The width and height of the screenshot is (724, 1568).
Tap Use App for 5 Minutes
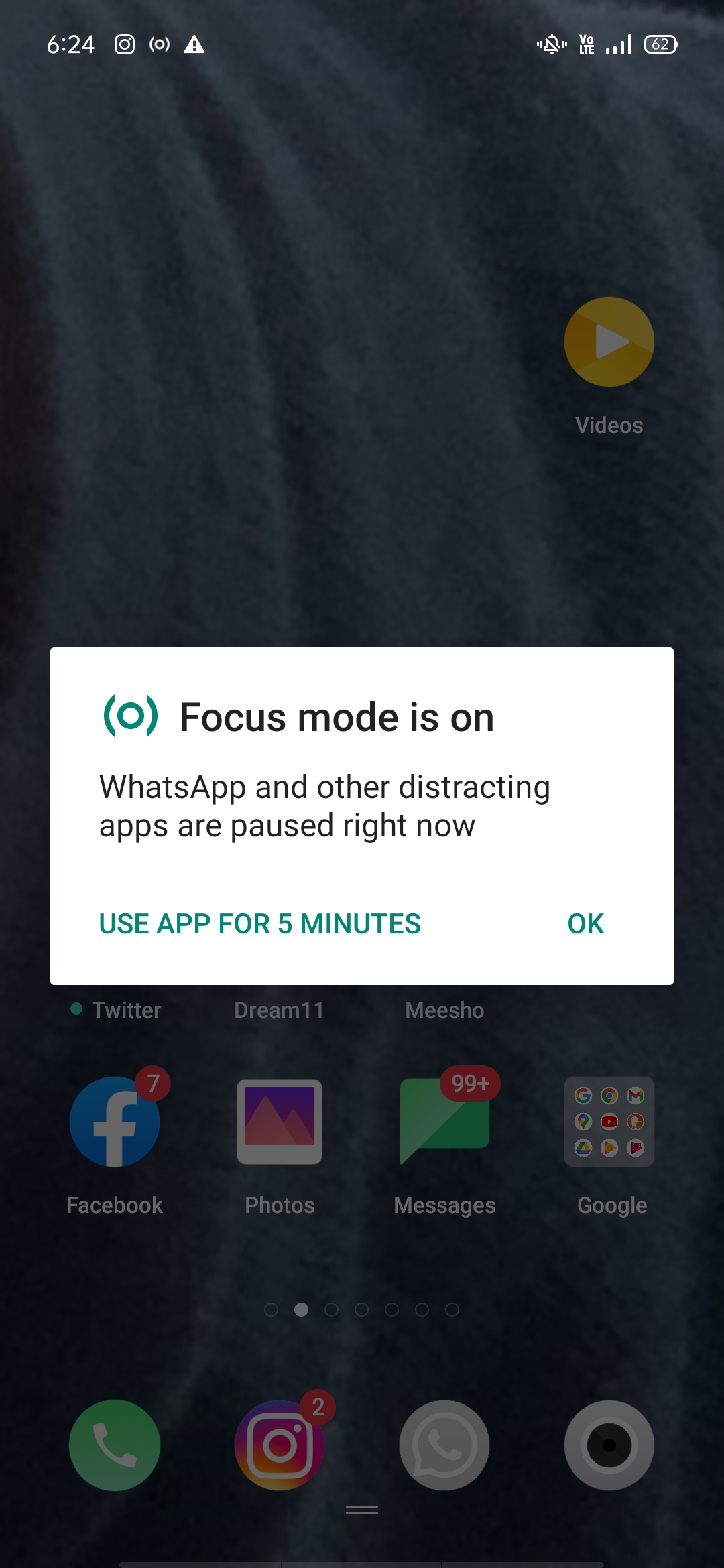[x=260, y=923]
